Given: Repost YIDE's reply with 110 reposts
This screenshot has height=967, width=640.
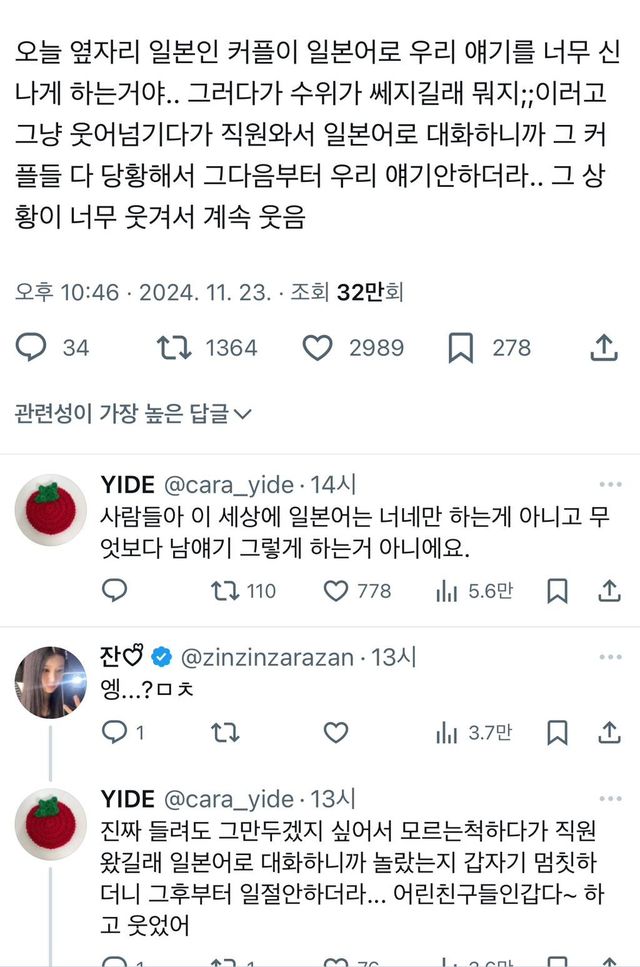Looking at the screenshot, I should (225, 591).
